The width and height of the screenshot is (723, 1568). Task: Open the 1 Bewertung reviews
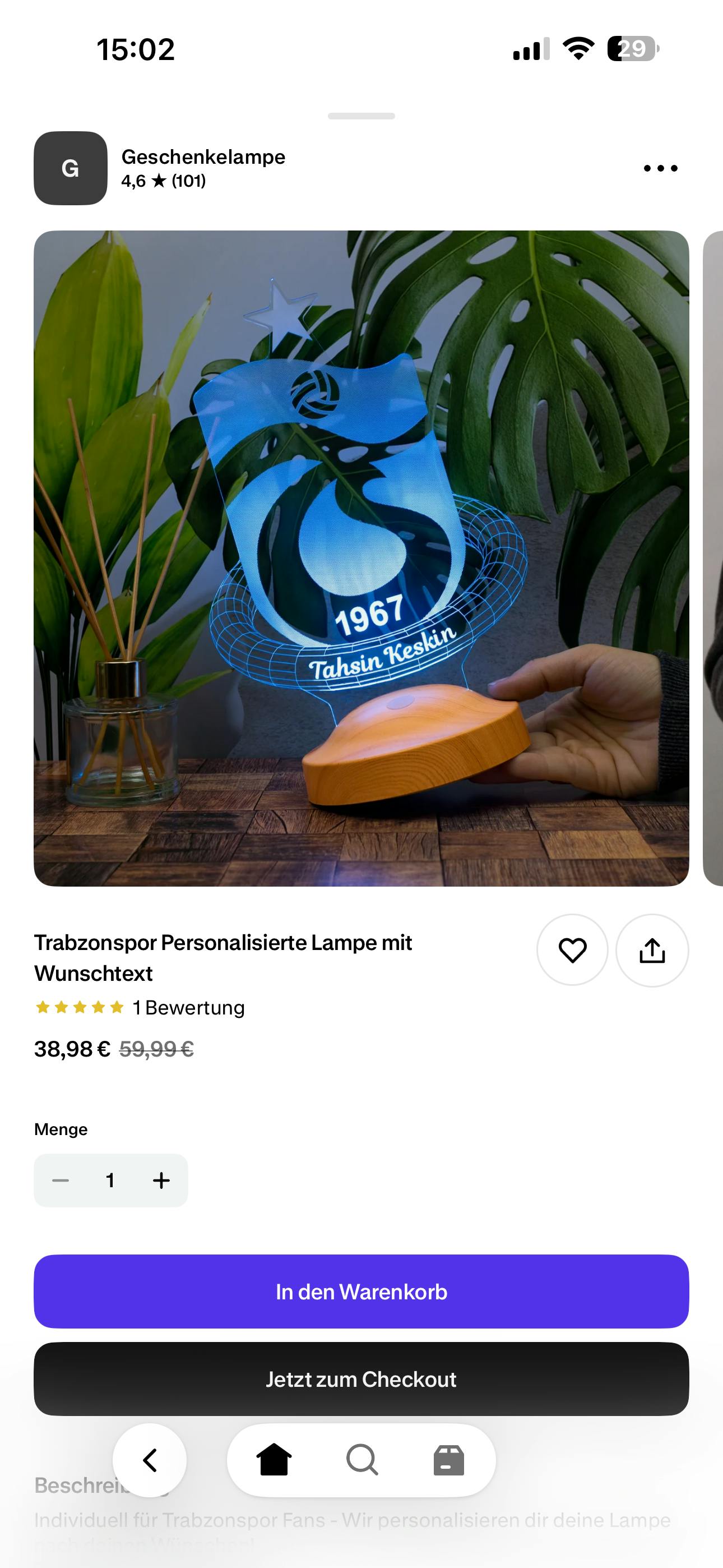(x=188, y=1007)
